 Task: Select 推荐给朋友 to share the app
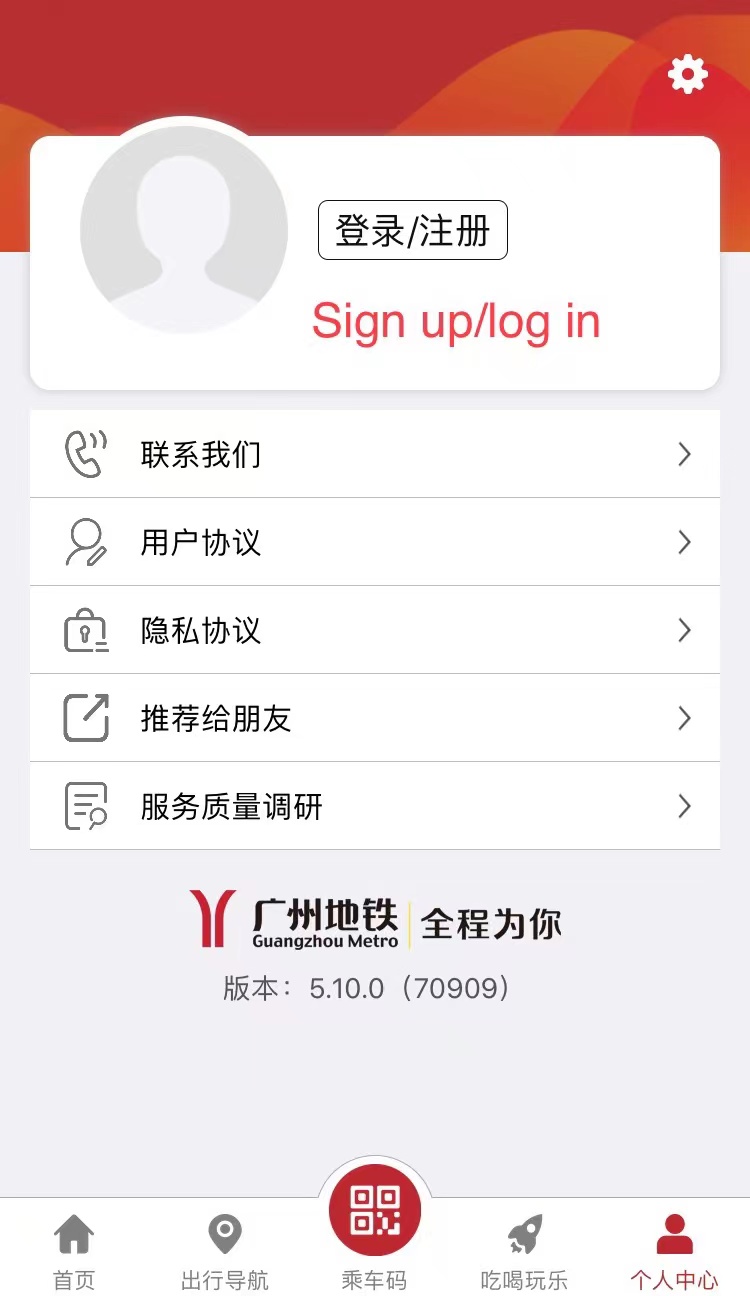pyautogui.click(x=375, y=718)
